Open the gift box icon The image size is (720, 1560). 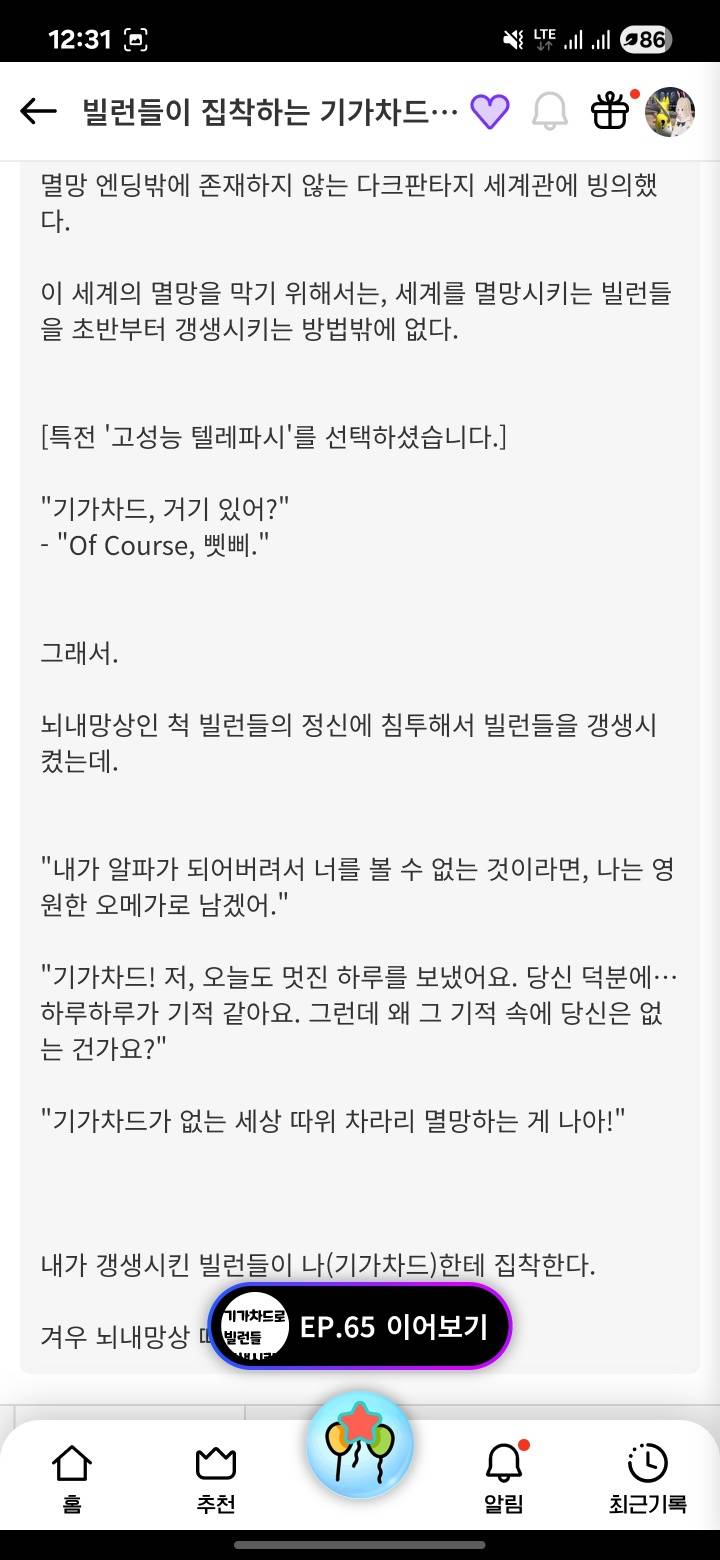coord(610,110)
